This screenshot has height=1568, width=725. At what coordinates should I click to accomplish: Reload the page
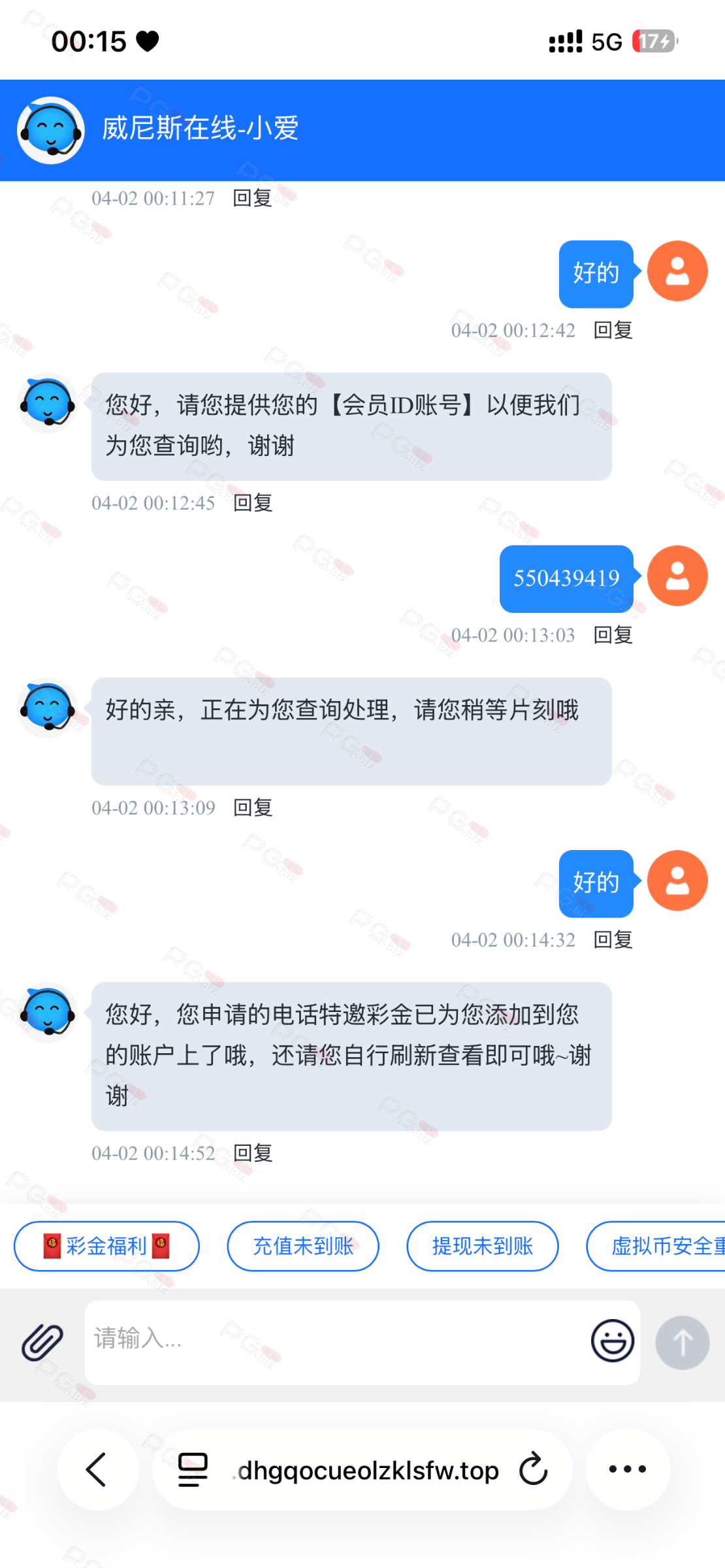534,1470
